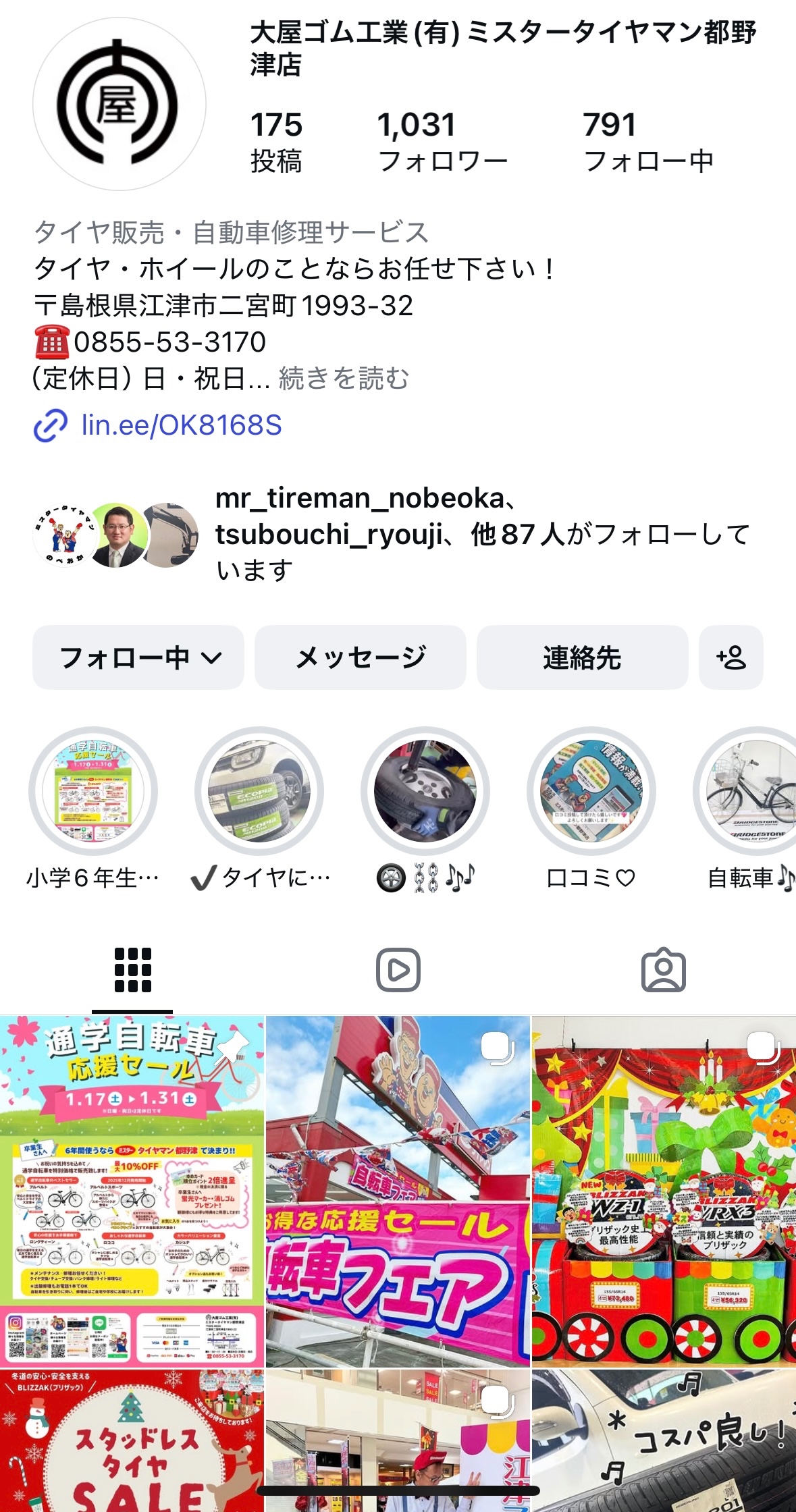Open the 口コミ story highlight
The height and width of the screenshot is (1512, 796).
pyautogui.click(x=591, y=791)
